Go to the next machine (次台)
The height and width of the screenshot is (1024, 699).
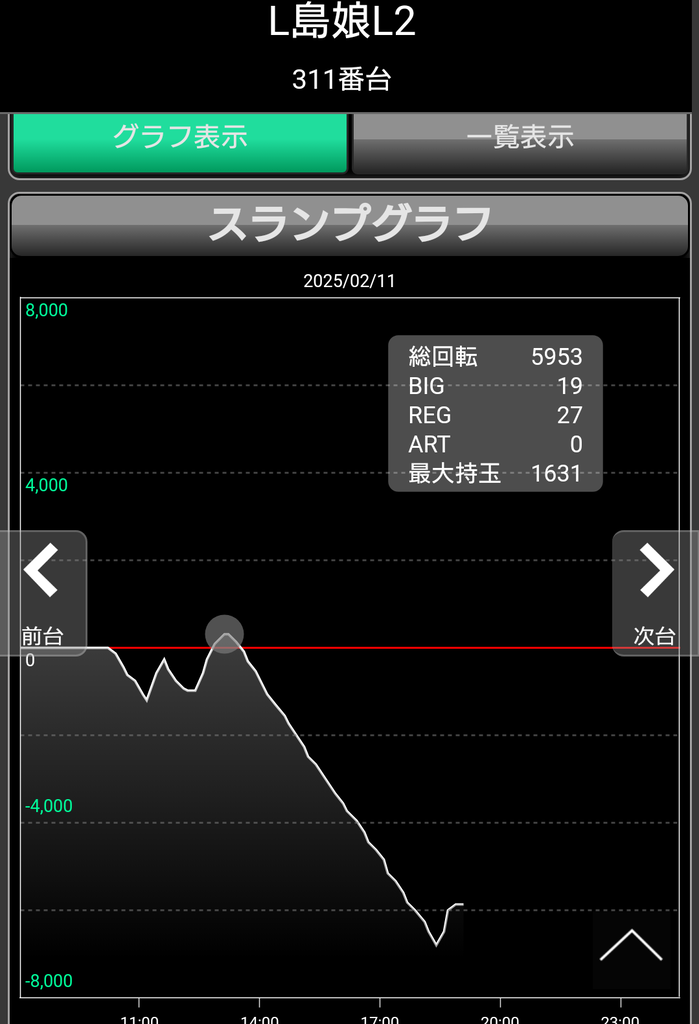coord(655,592)
